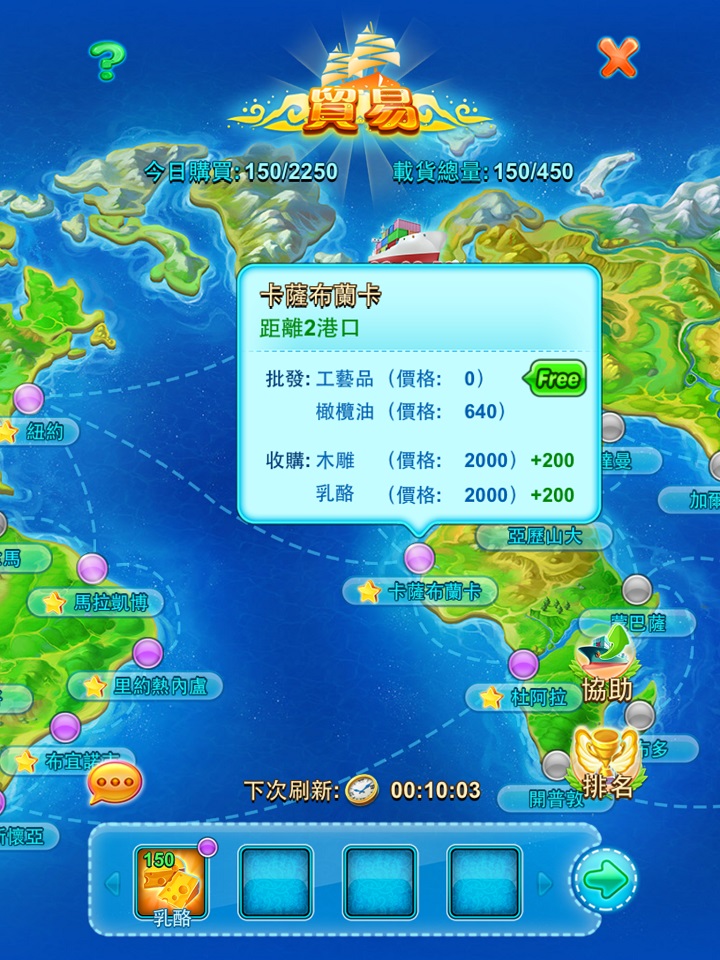Image resolution: width=720 pixels, height=960 pixels.
Task: Select the 紐約 port
Action: [29, 398]
